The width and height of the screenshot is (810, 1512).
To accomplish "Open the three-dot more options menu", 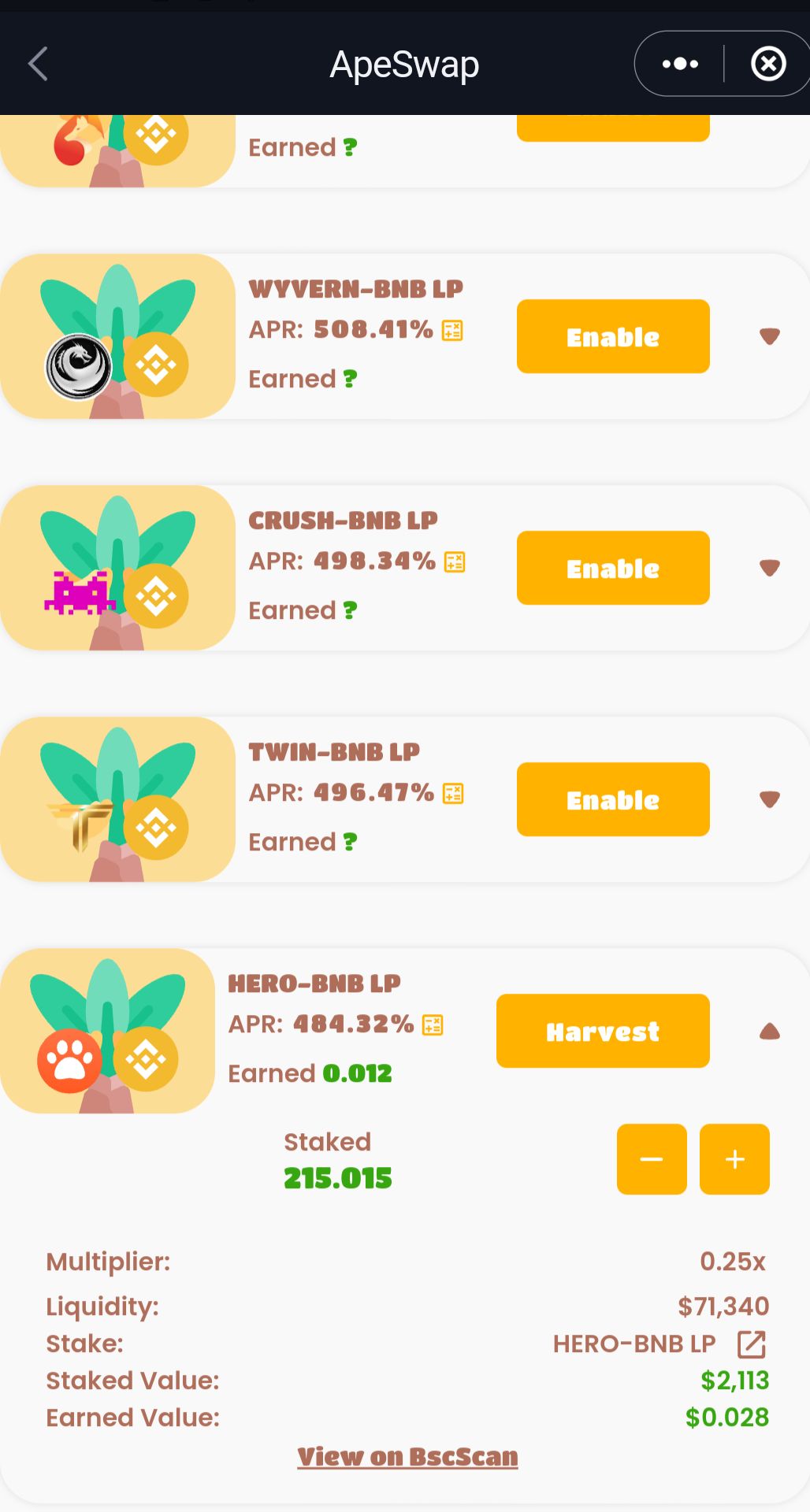I will point(680,64).
